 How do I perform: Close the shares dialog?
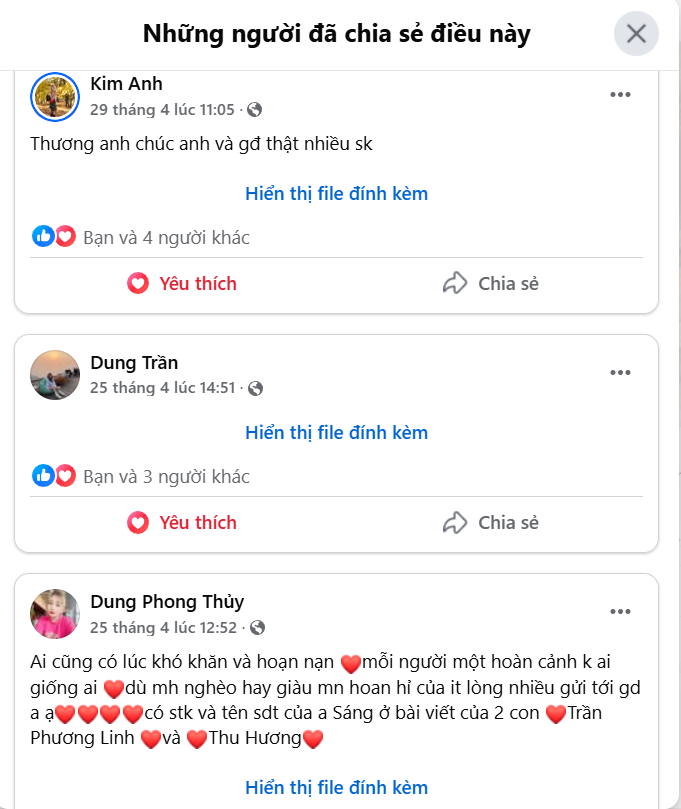pyautogui.click(x=636, y=34)
